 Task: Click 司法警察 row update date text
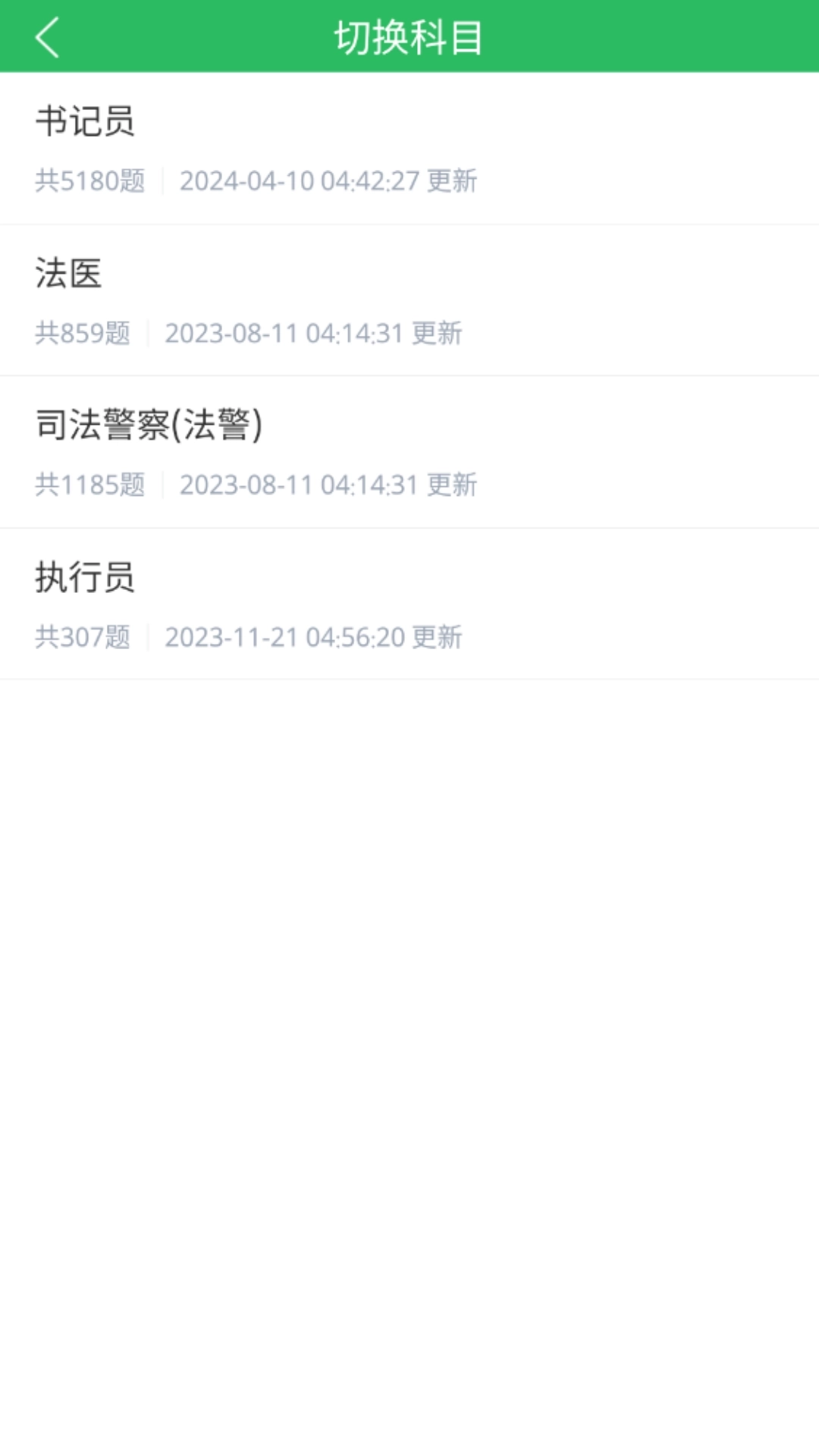pyautogui.click(x=328, y=484)
